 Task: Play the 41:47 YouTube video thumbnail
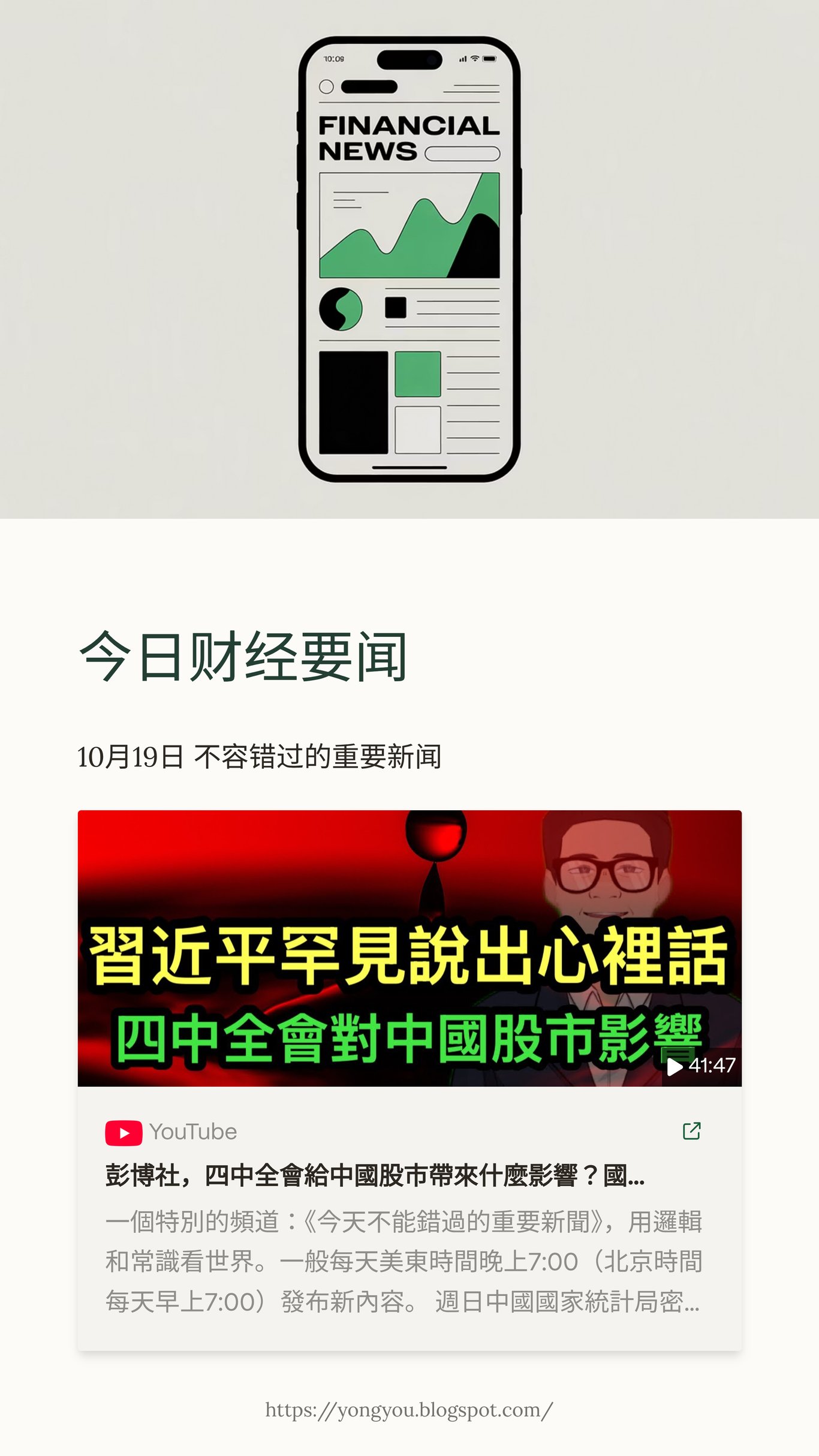point(409,947)
